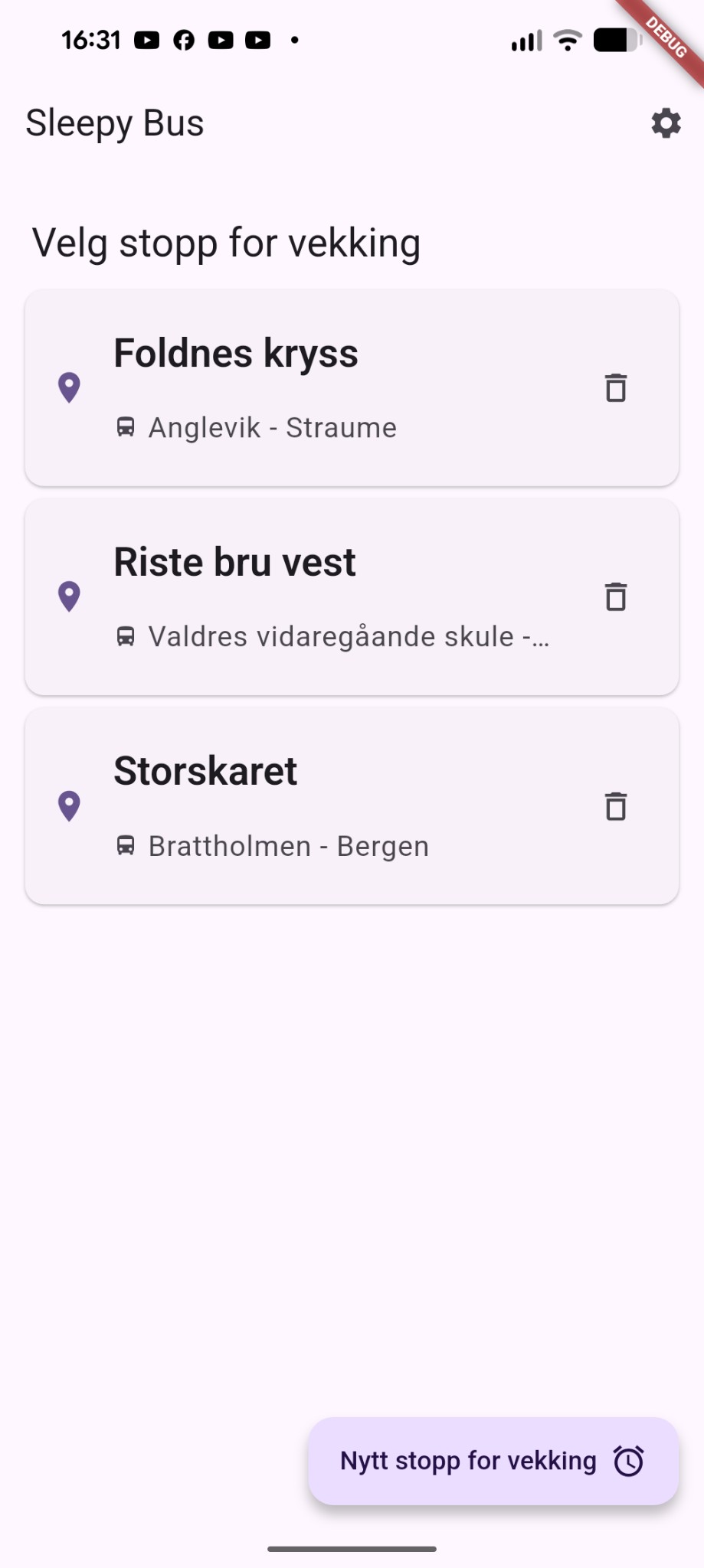The image size is (704, 1568).
Task: Open the settings gear icon
Action: pos(665,122)
